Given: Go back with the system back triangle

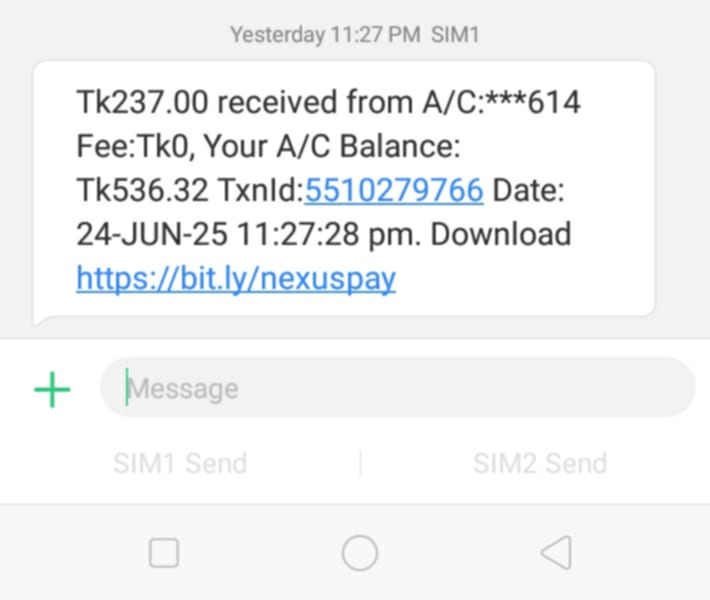Looking at the screenshot, I should [x=556, y=552].
